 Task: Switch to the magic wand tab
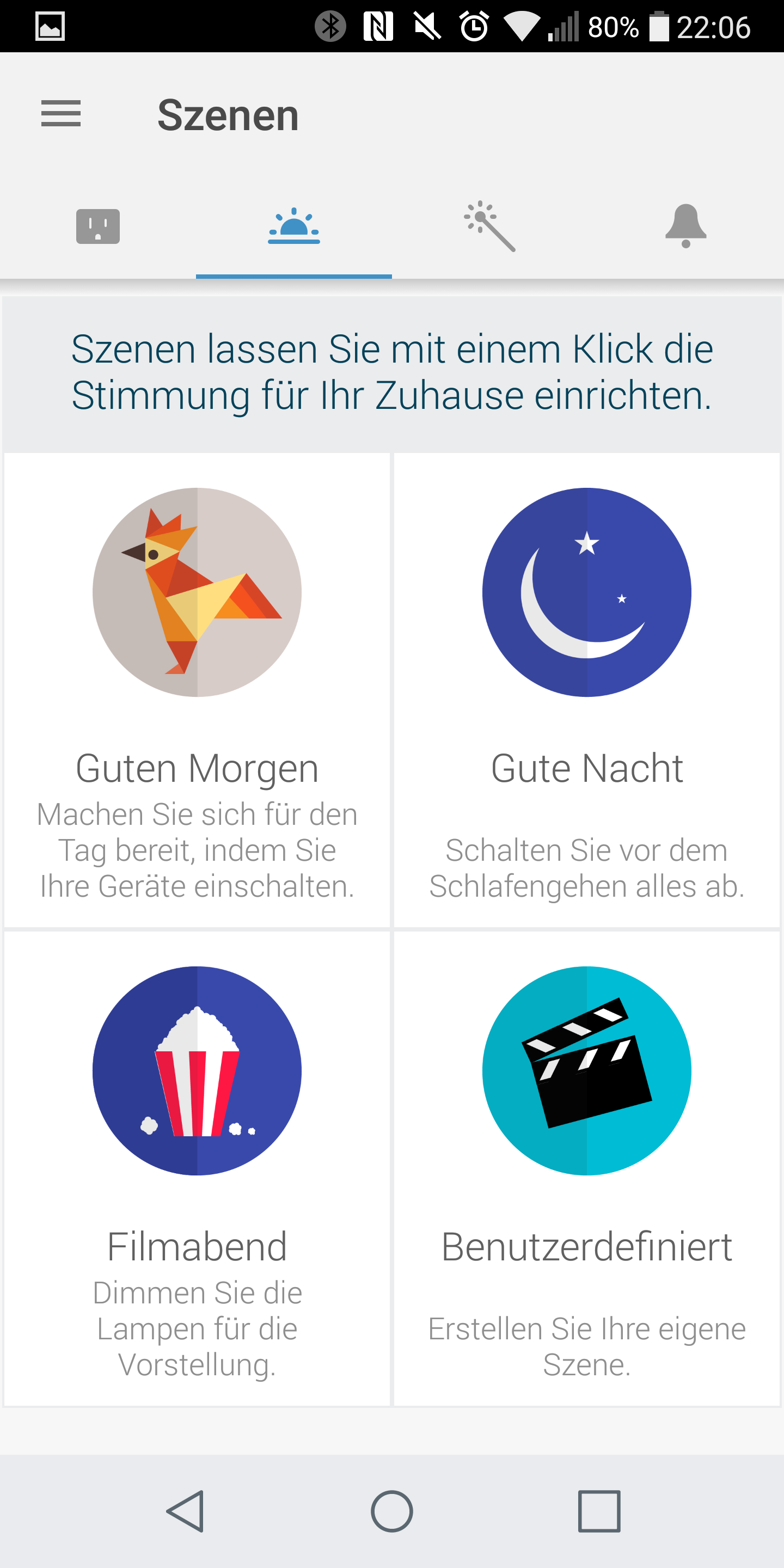coord(490,226)
